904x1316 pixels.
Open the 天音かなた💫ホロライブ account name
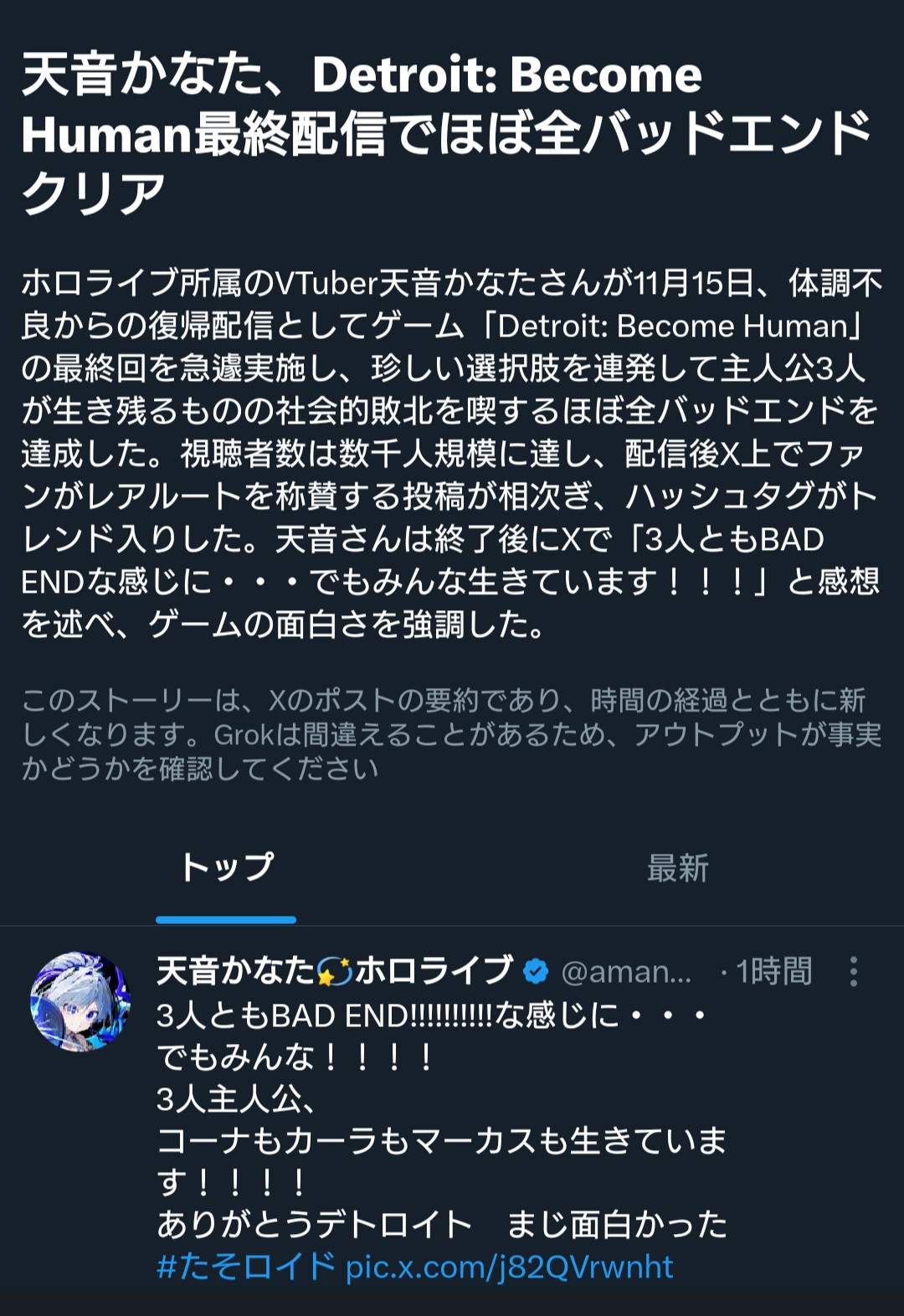(335, 971)
